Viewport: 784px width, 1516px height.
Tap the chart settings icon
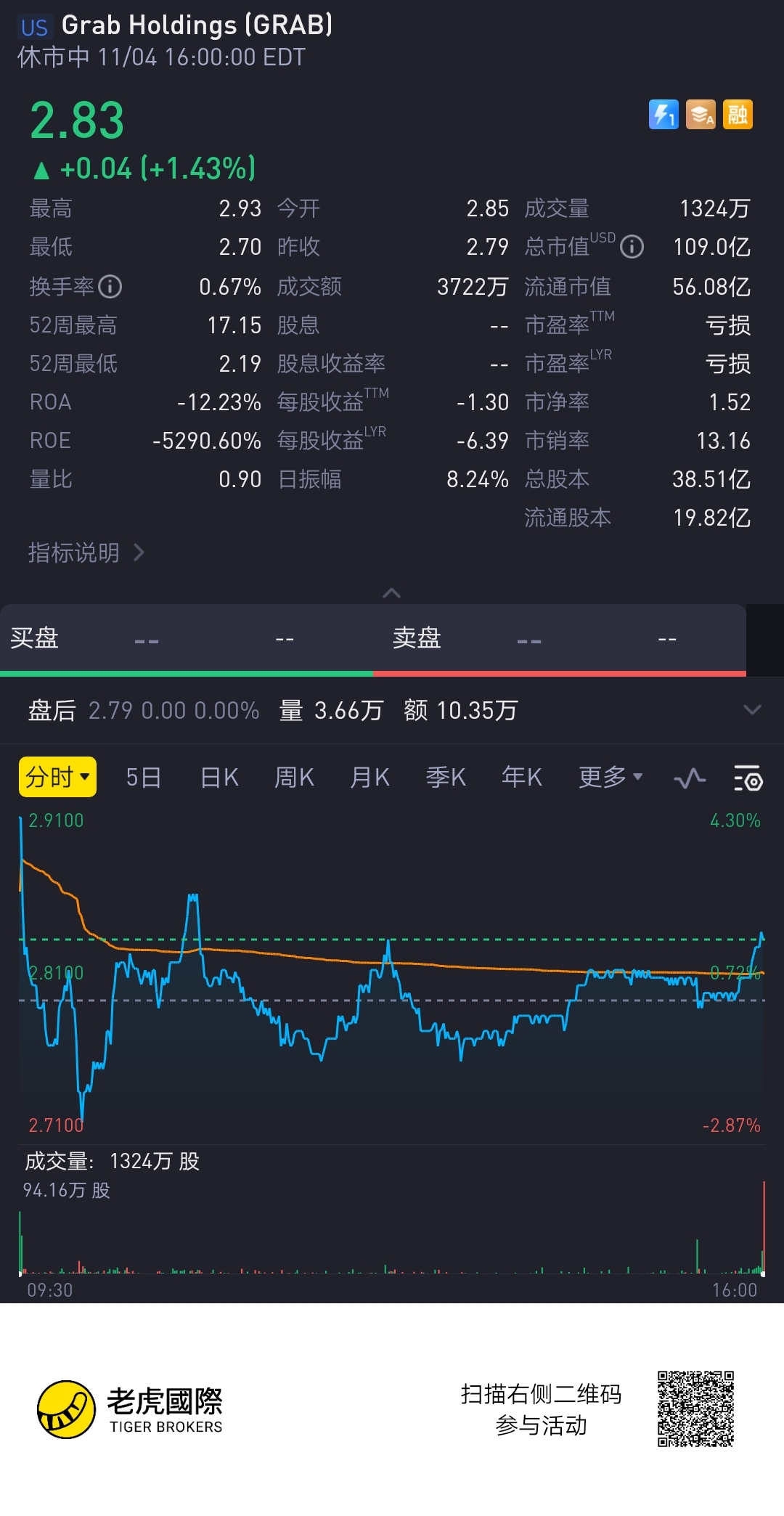point(747,778)
